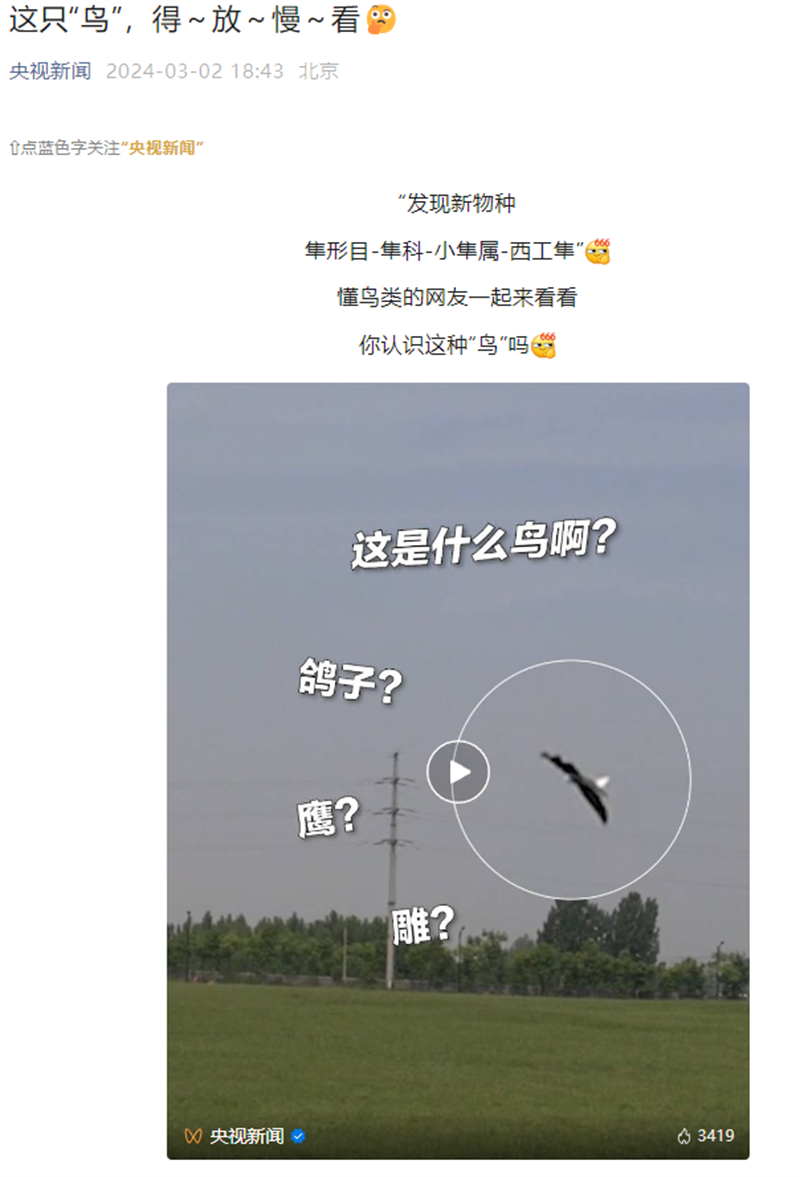Open the 央视新闻 account link under the title
Image resolution: width=800 pixels, height=1177 pixels.
tap(50, 71)
